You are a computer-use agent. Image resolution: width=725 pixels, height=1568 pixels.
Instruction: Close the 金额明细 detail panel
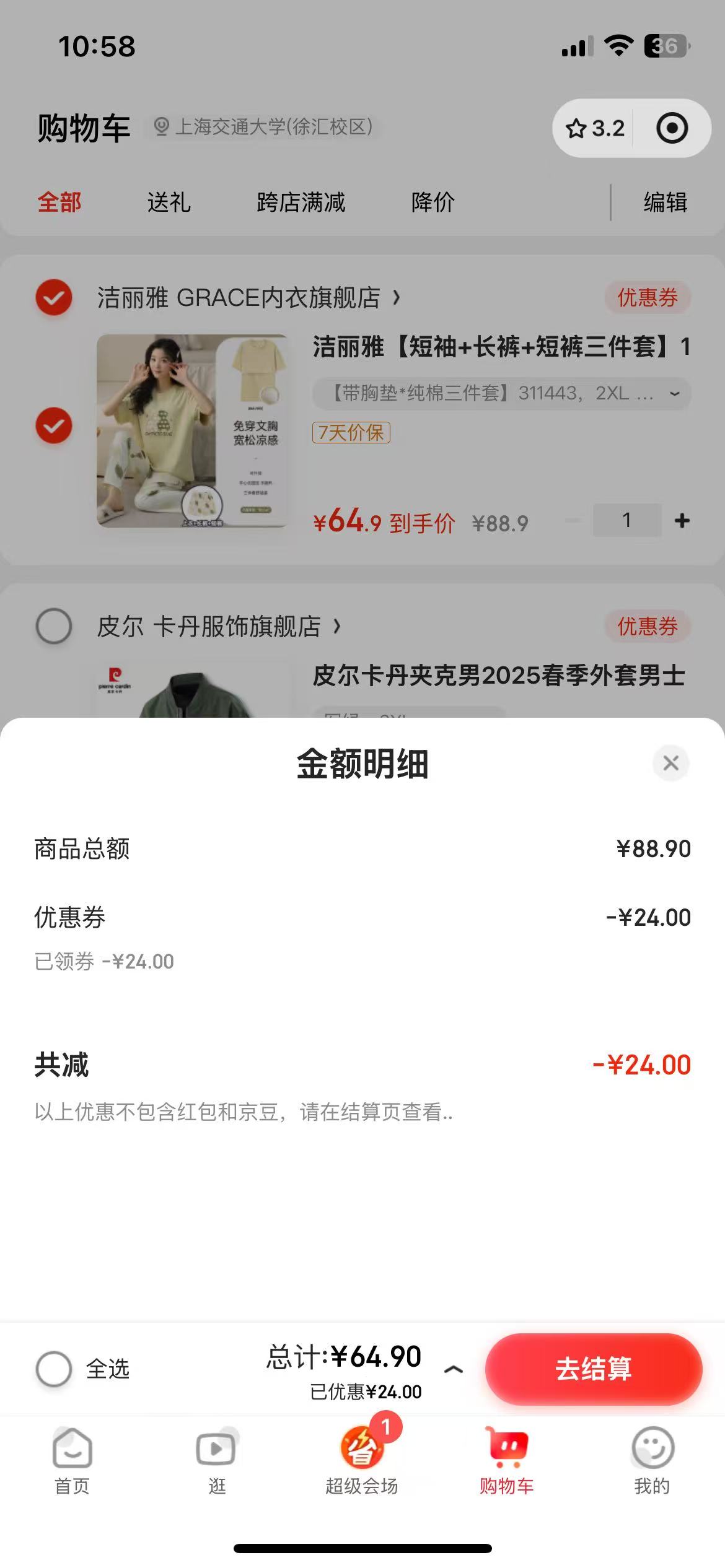(671, 764)
